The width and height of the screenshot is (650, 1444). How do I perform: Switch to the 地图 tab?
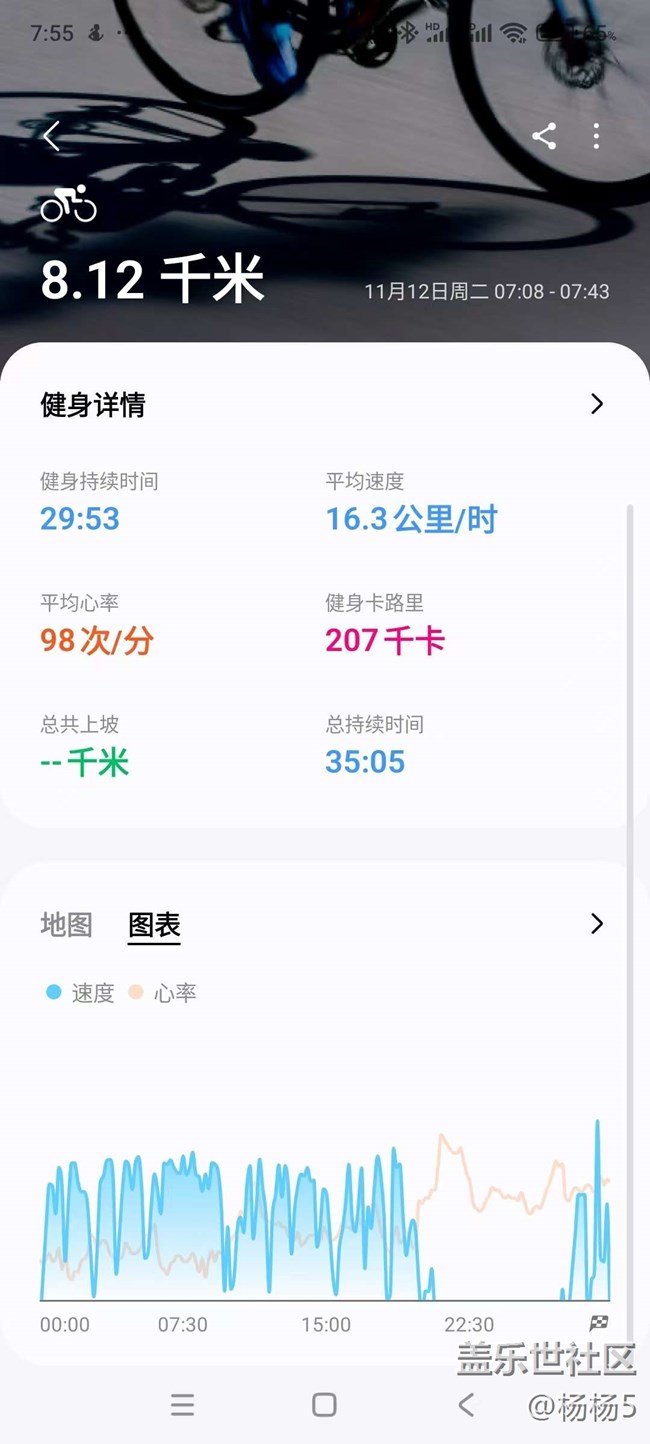click(66, 925)
